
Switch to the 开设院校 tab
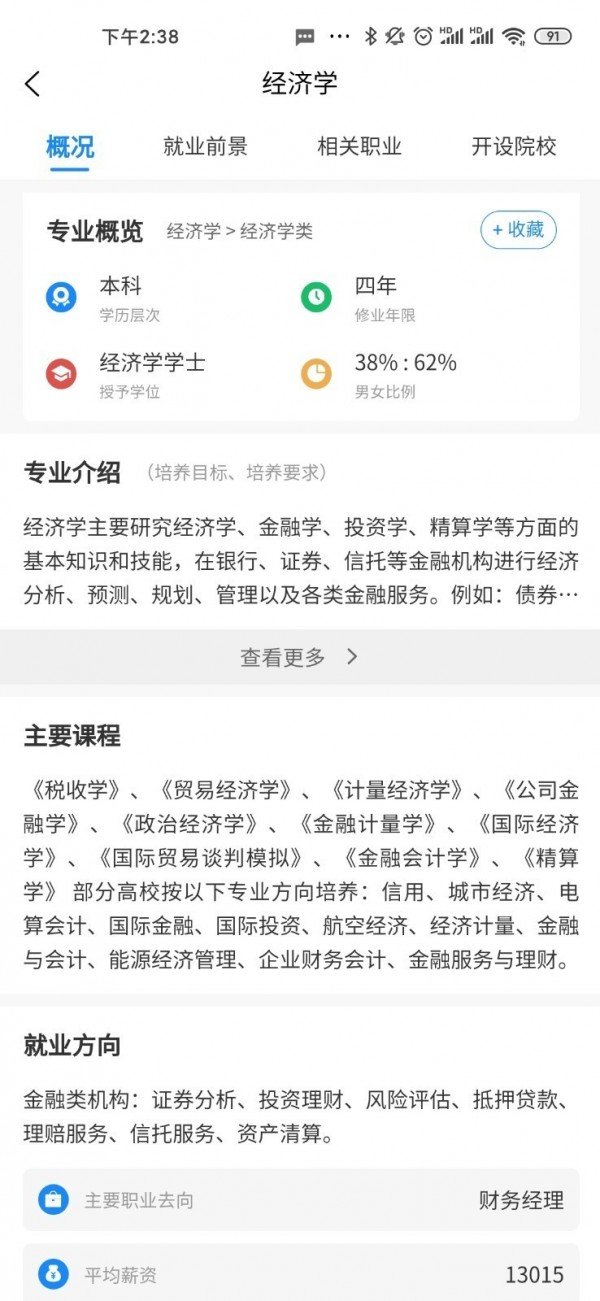click(x=513, y=147)
